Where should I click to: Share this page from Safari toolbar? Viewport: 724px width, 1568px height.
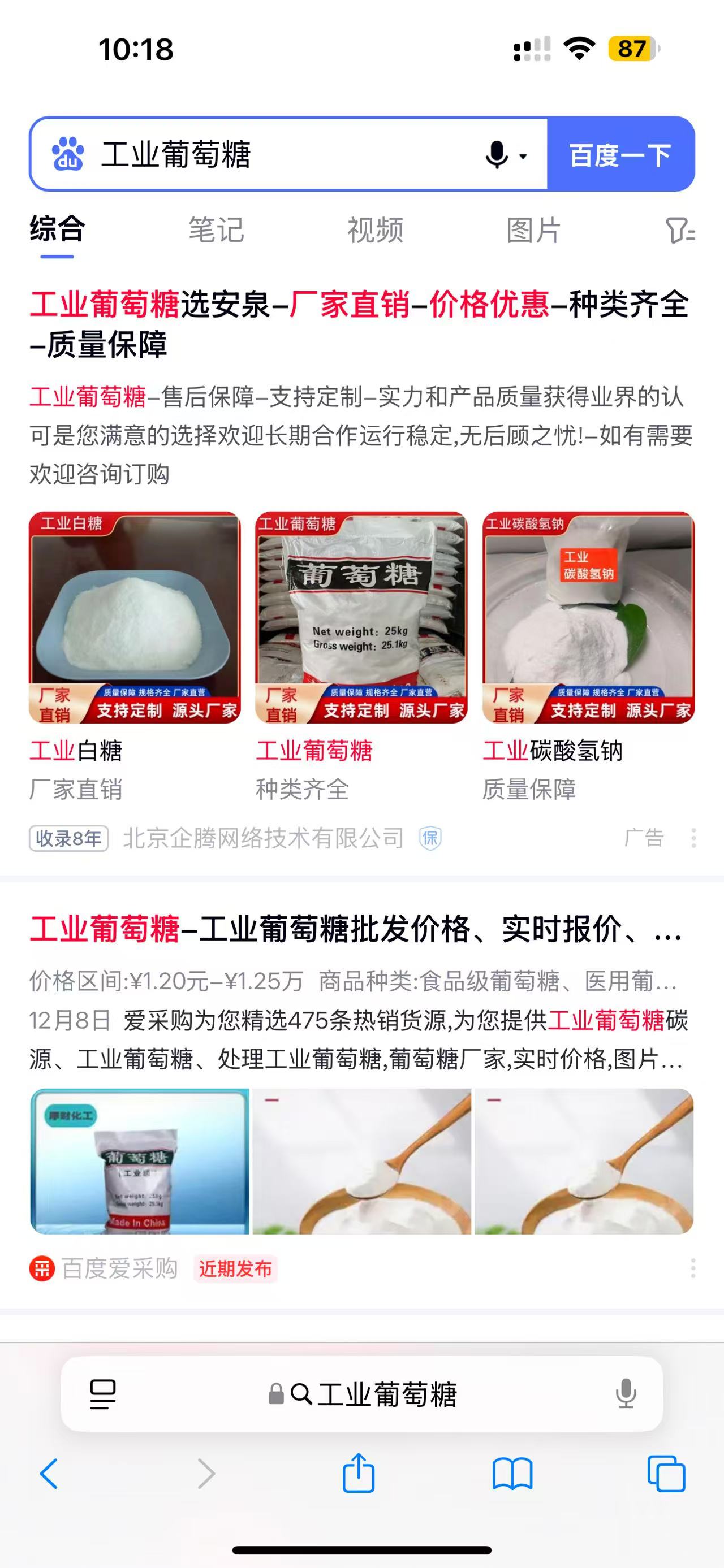click(358, 1472)
